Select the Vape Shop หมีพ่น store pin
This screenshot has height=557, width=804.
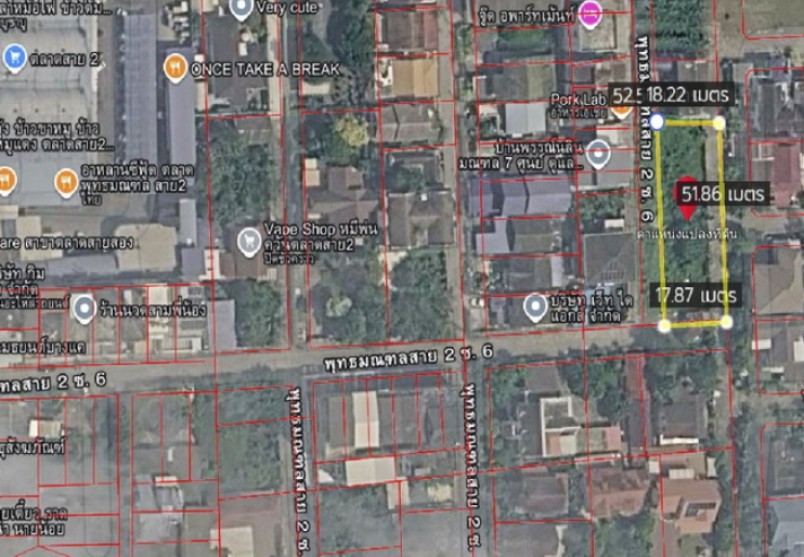click(x=249, y=242)
